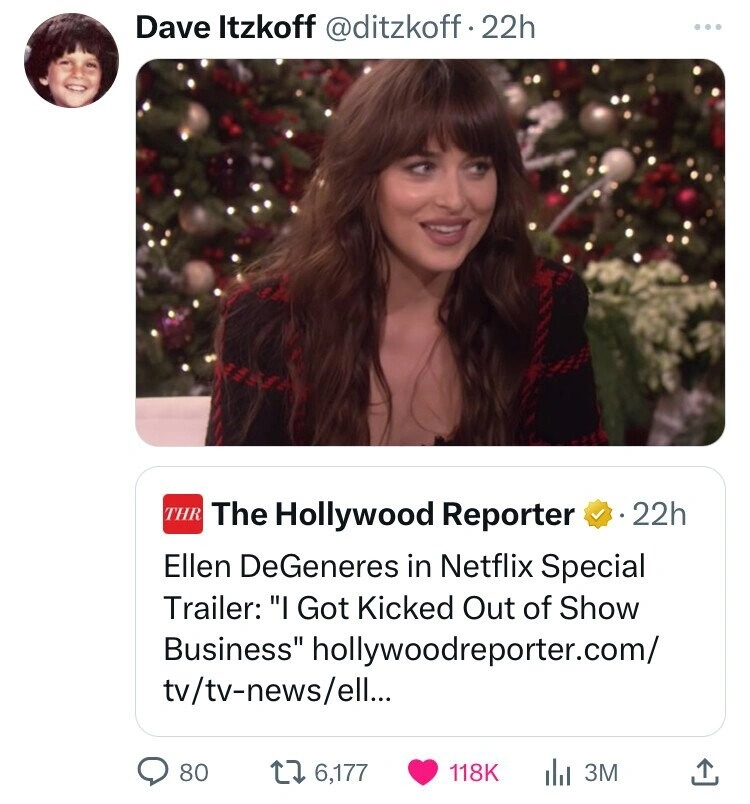The width and height of the screenshot is (750, 804).
Task: Open the tweet's three-dot overflow menu
Action: tap(710, 25)
